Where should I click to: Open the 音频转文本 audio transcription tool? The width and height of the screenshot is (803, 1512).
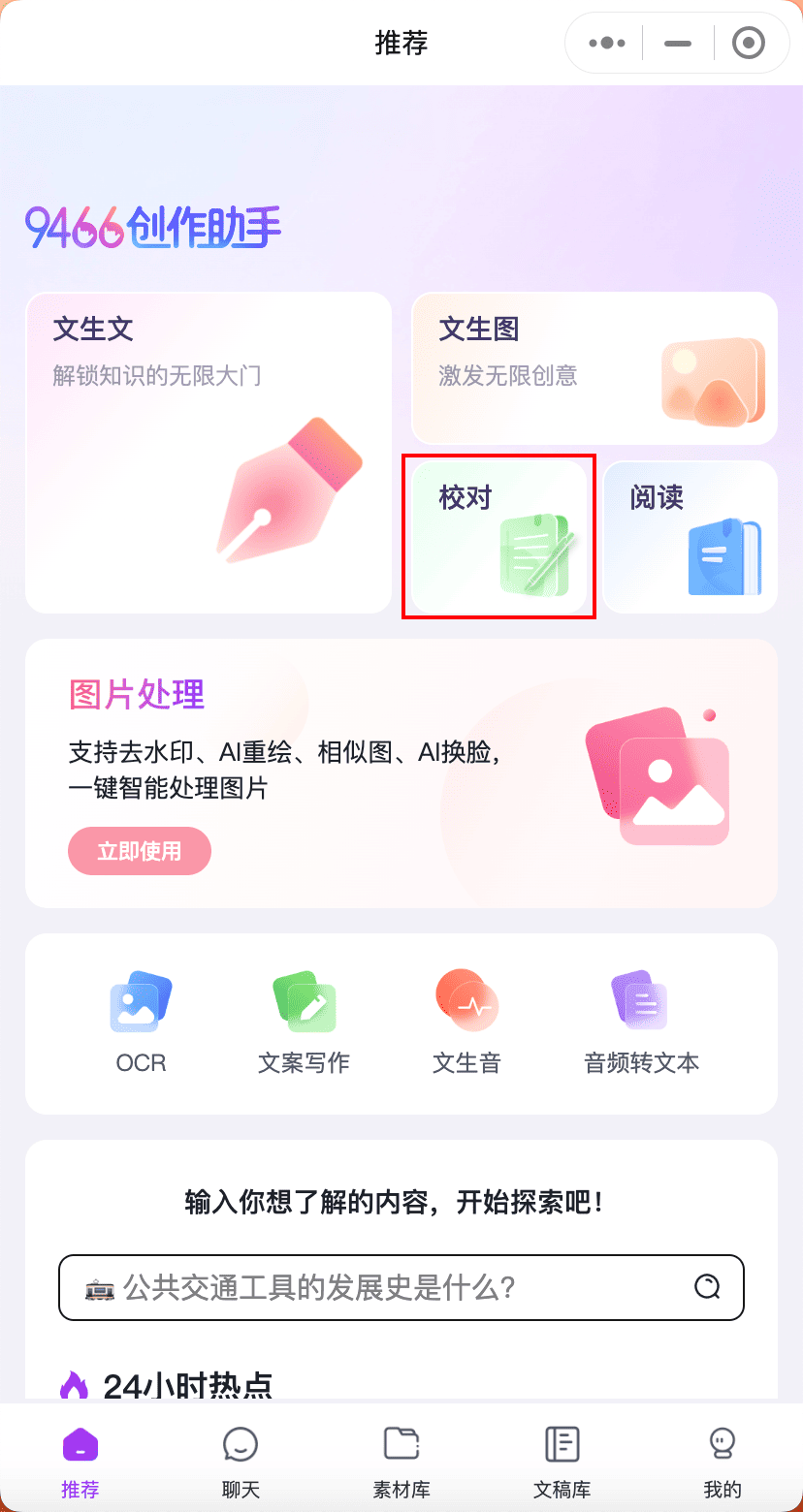click(x=641, y=1023)
